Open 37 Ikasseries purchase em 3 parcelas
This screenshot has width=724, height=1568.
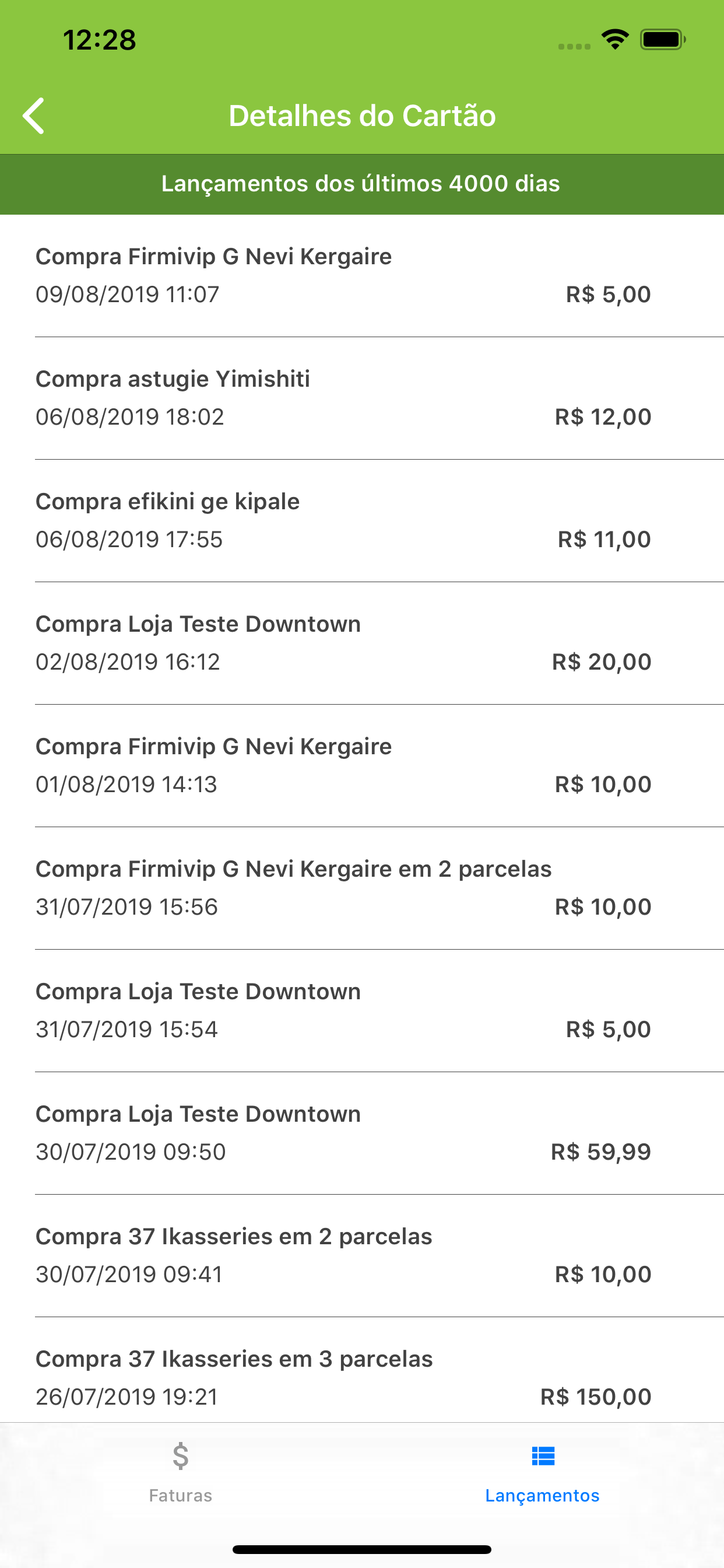click(362, 1370)
